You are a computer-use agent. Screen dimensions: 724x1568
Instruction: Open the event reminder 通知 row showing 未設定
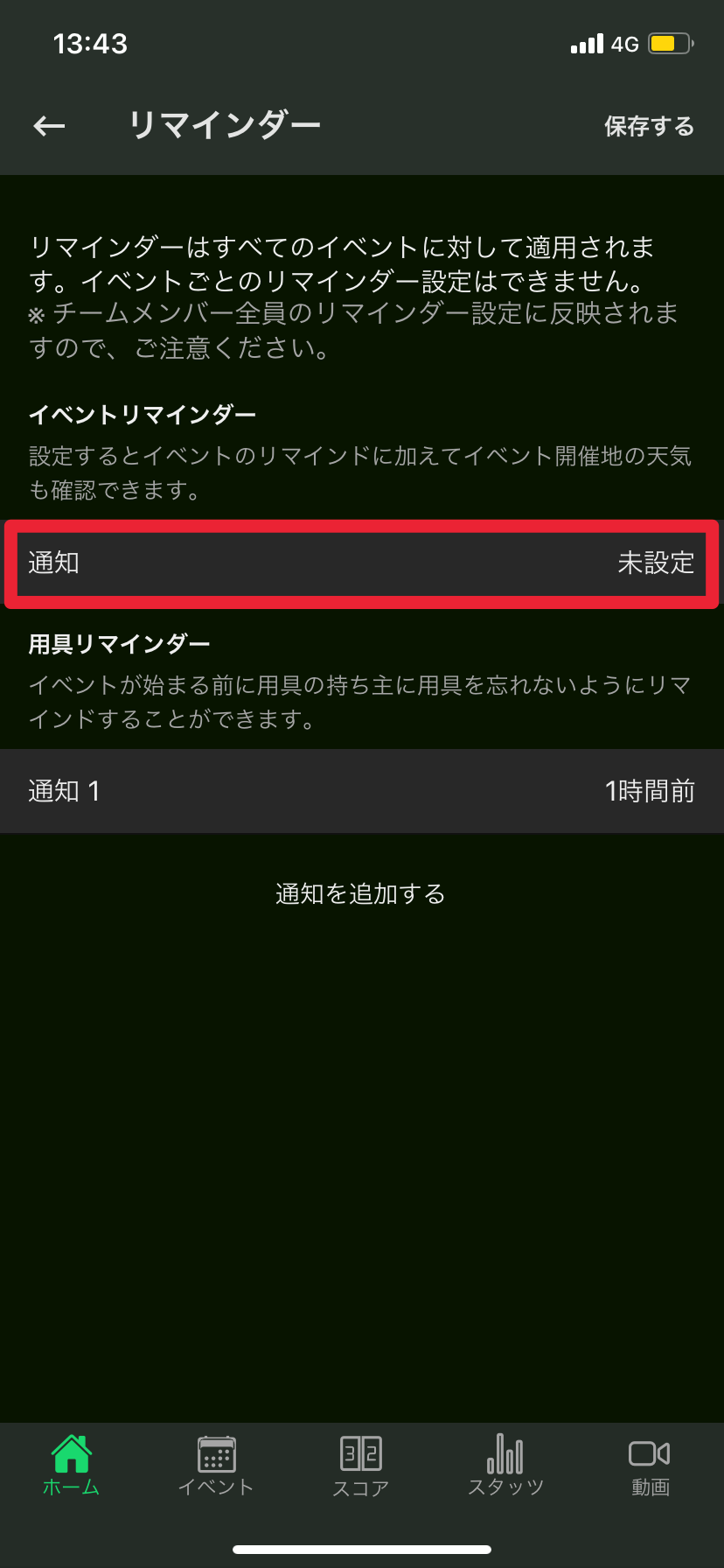[361, 563]
